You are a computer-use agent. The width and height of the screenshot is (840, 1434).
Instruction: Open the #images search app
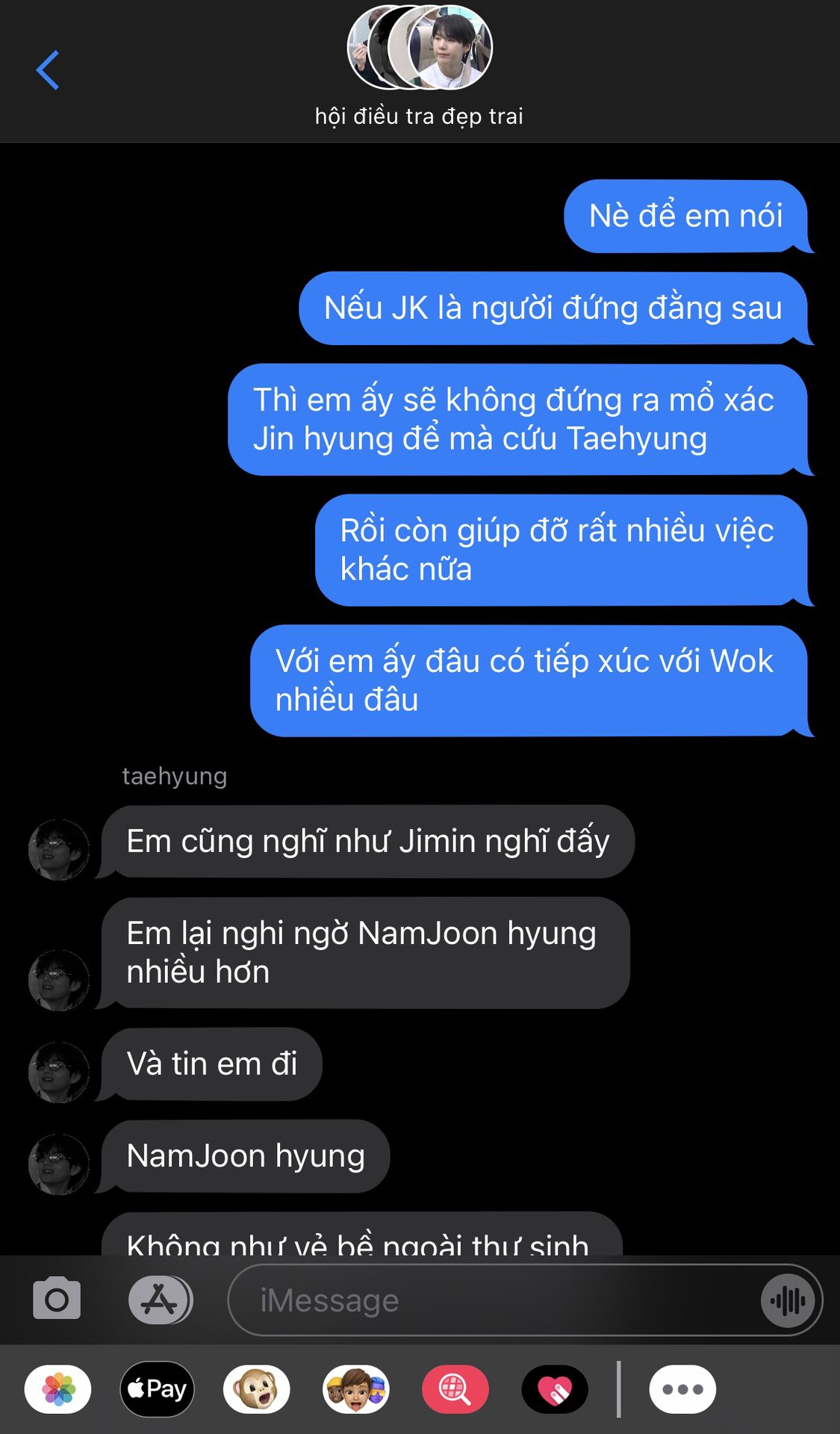455,1389
